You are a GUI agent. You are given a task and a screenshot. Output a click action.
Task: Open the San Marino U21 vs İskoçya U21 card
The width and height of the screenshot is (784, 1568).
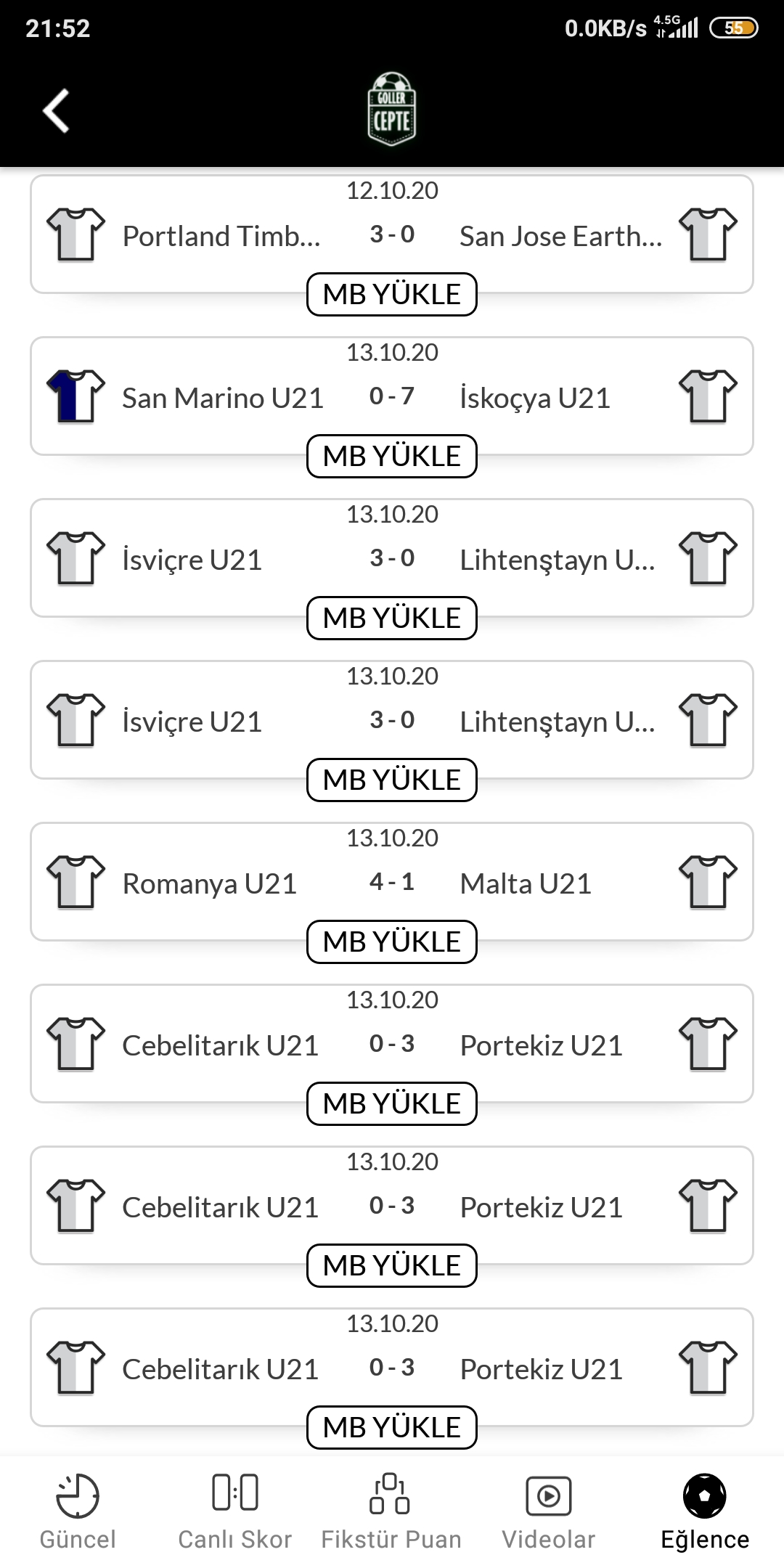392,396
